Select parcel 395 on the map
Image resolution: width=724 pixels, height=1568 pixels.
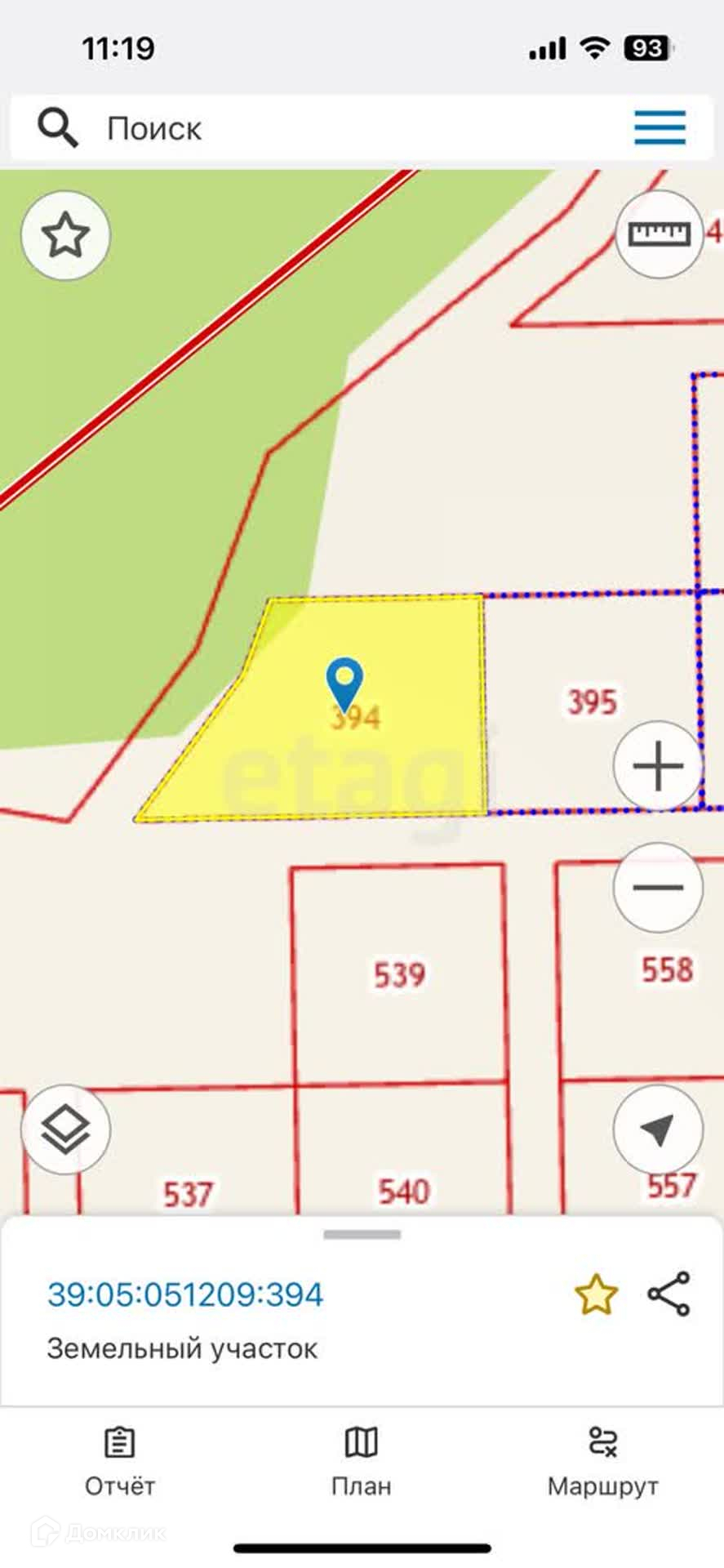592,702
